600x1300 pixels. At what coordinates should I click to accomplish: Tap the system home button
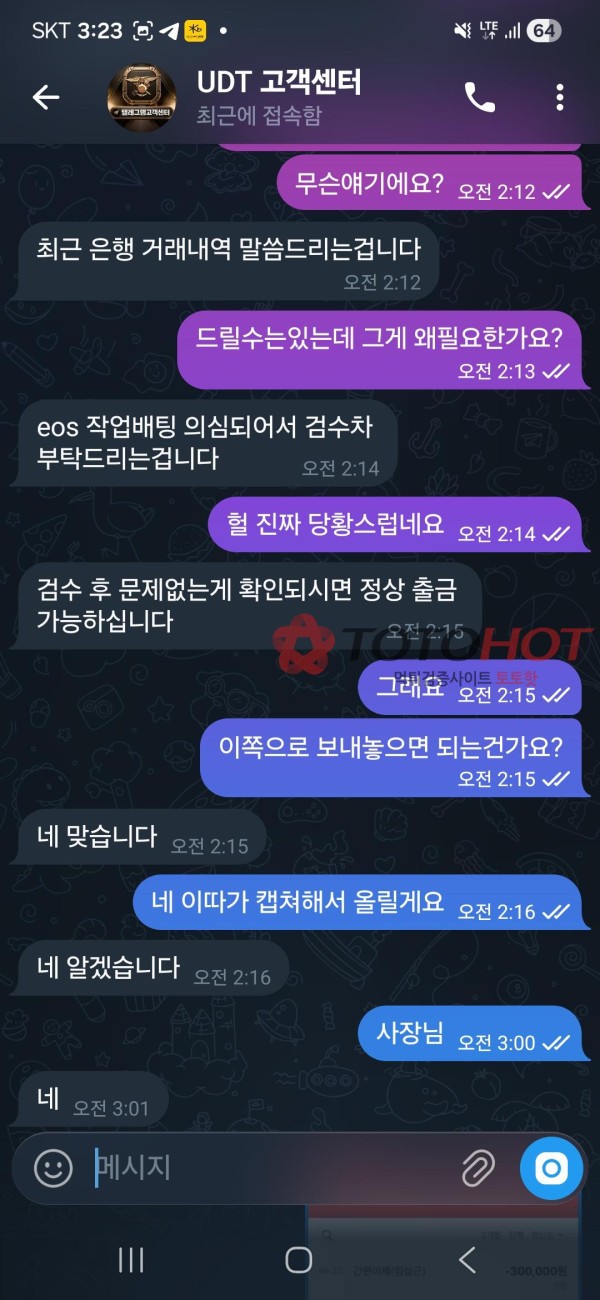299,1260
